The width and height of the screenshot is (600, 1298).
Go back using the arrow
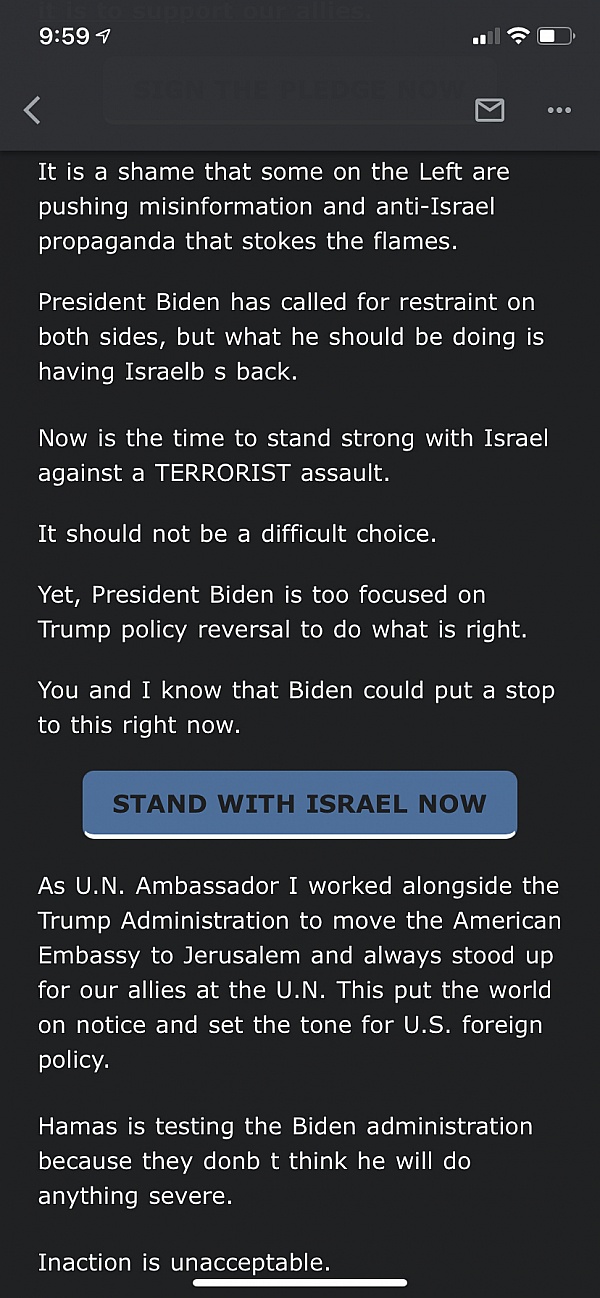(x=33, y=110)
